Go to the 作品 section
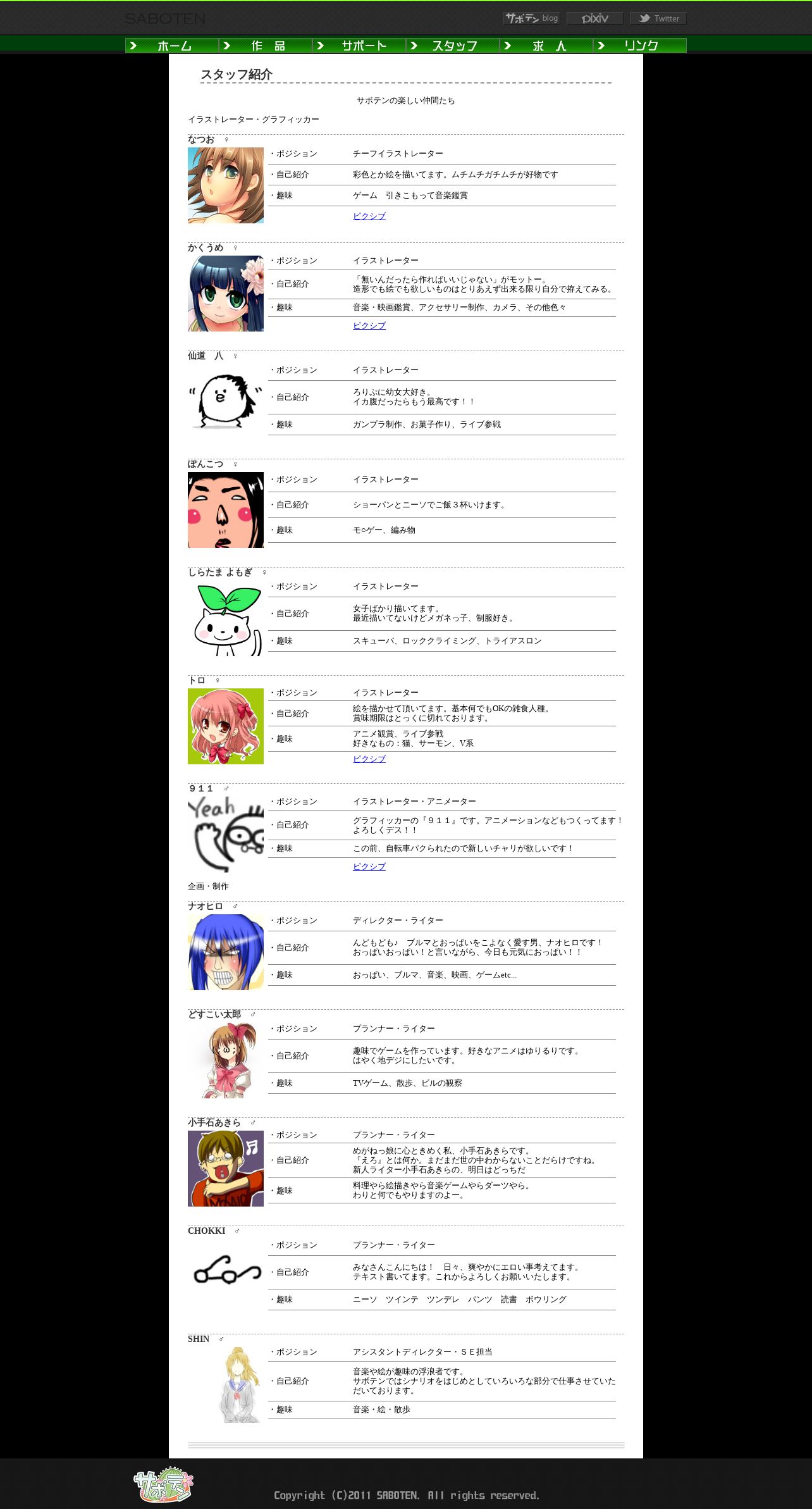This screenshot has height=1509, width=812. click(266, 46)
